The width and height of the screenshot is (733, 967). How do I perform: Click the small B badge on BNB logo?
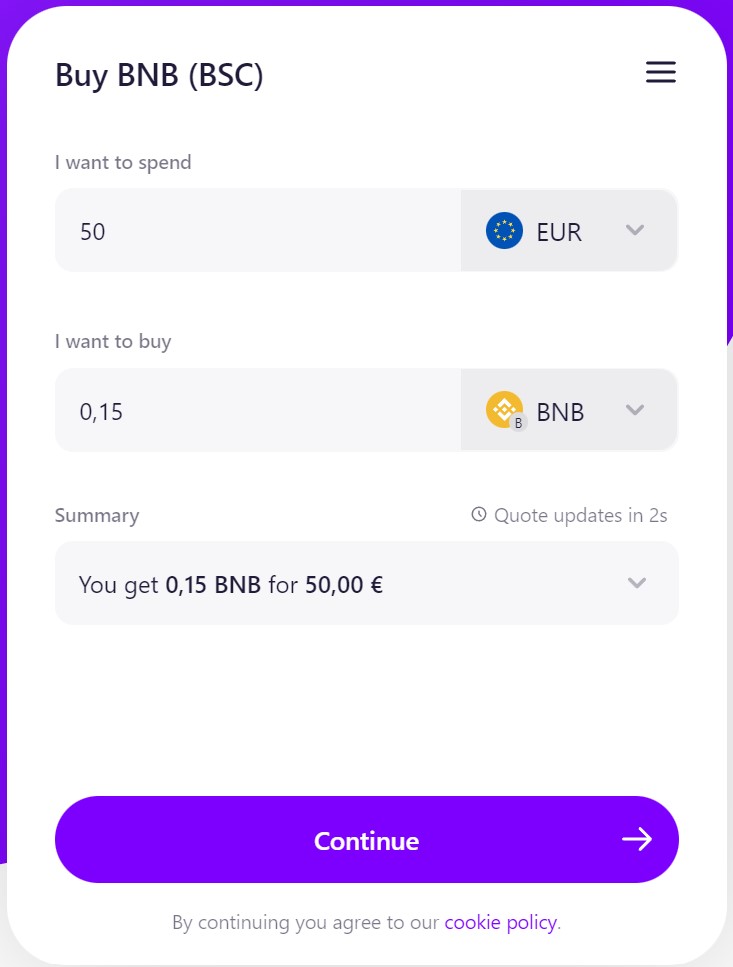click(x=517, y=422)
